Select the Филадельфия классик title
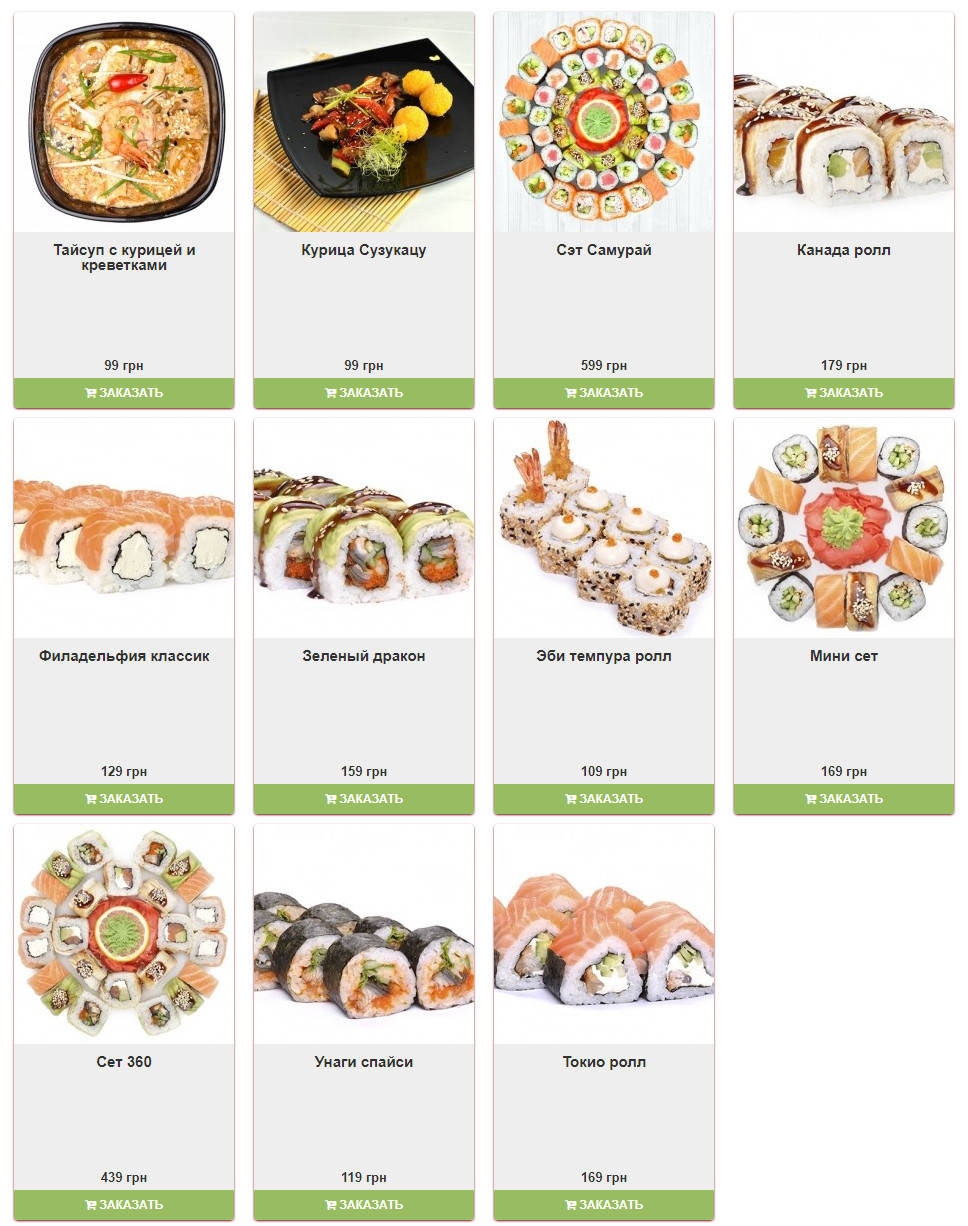This screenshot has height=1226, width=968. 124,656
